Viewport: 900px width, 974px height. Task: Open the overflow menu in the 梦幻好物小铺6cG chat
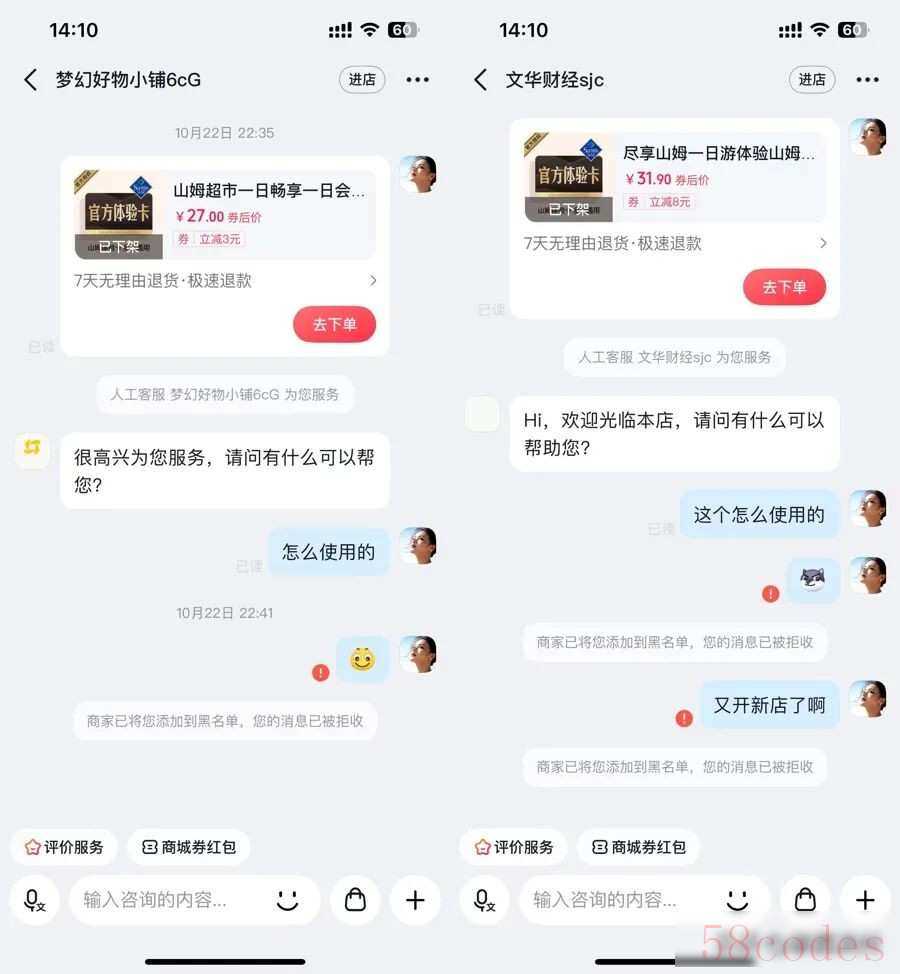[x=417, y=80]
